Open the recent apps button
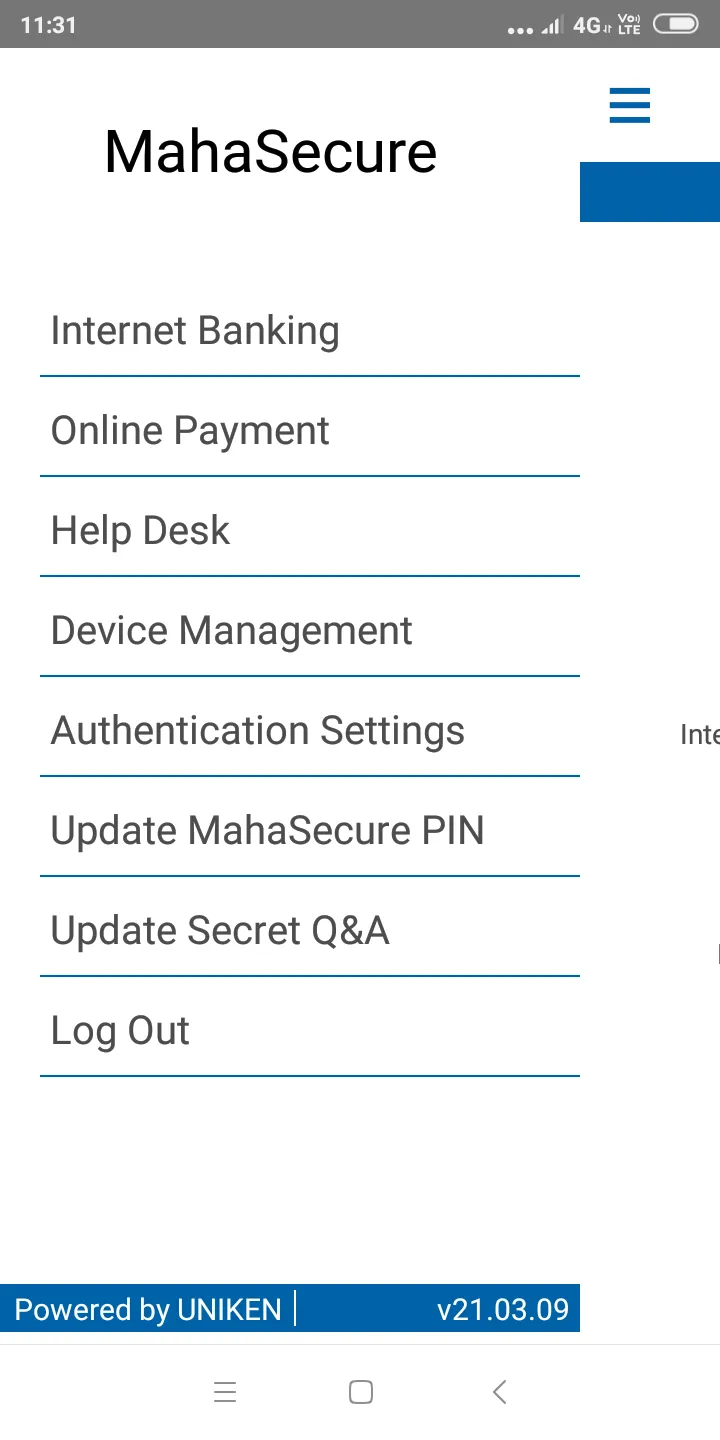Image resolution: width=720 pixels, height=1440 pixels. (225, 1391)
